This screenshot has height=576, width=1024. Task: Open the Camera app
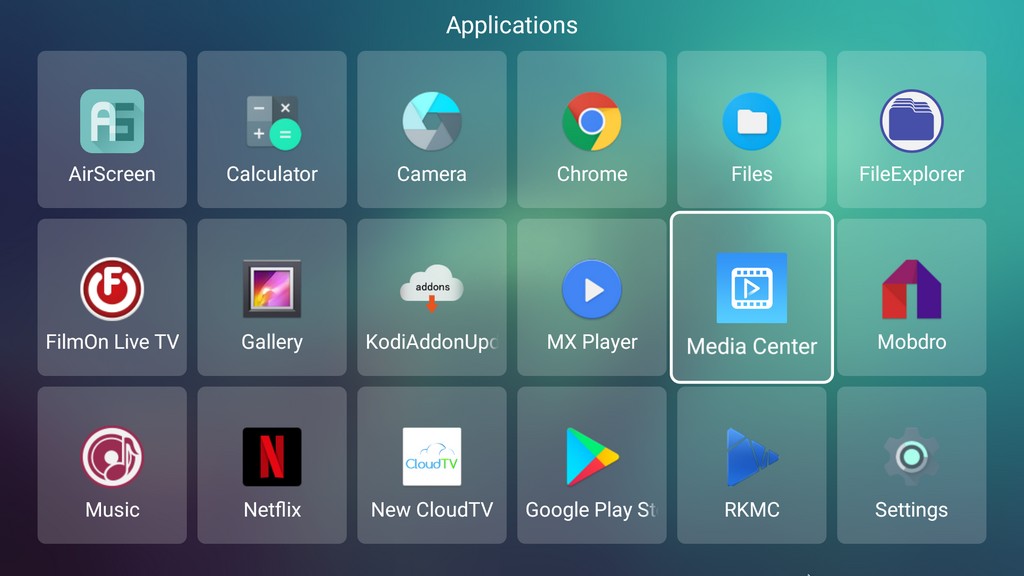pyautogui.click(x=432, y=130)
